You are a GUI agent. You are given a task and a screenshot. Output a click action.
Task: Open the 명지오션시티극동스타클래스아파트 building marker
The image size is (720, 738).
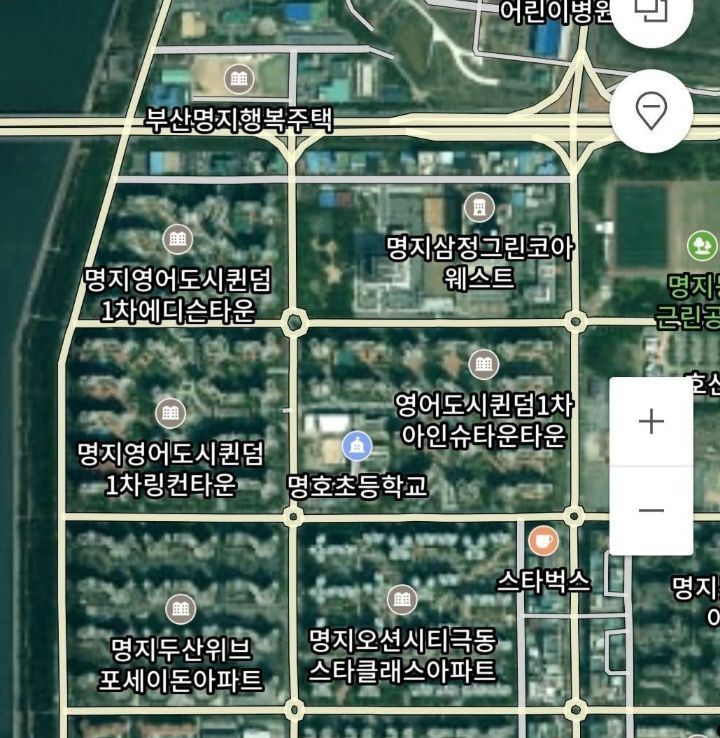(404, 600)
